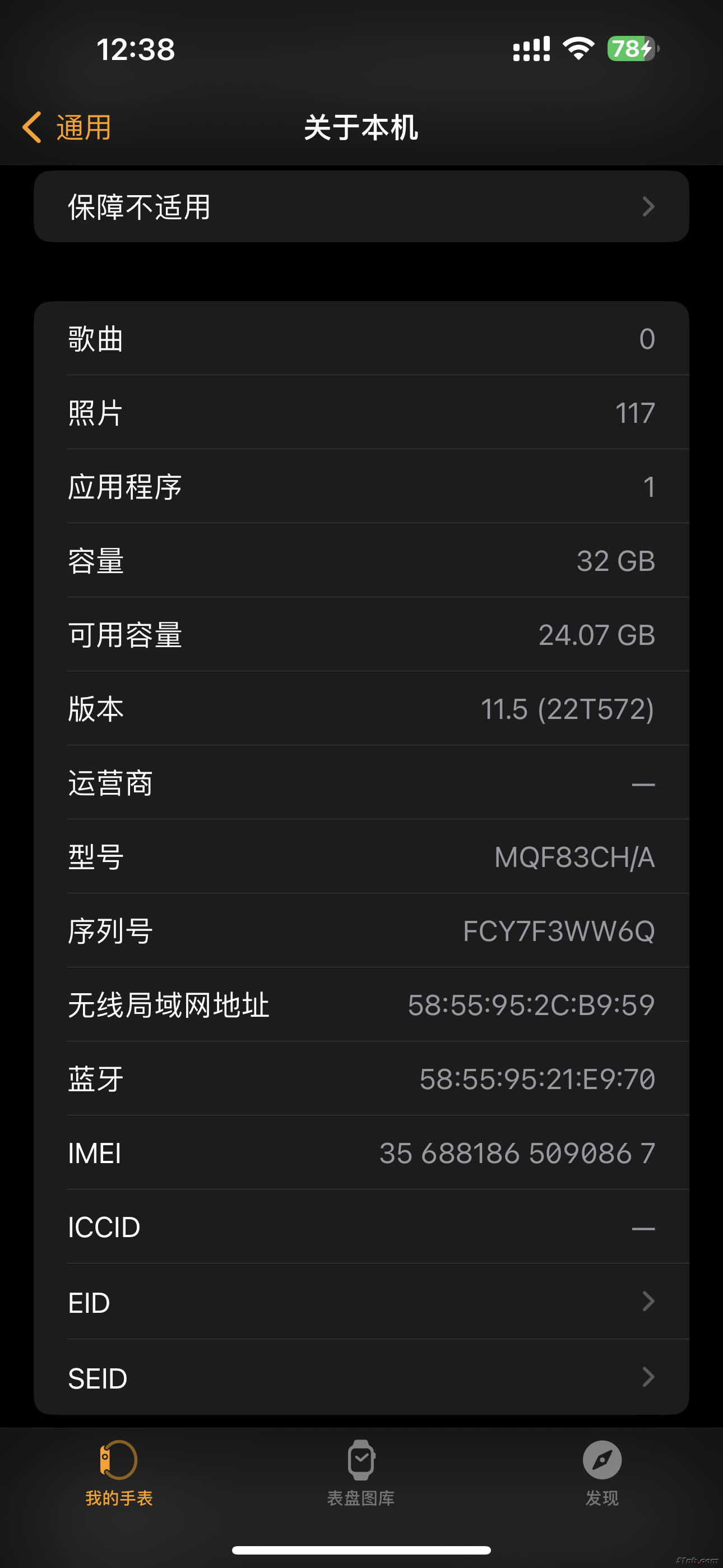723x1568 pixels.
Task: Open the 保障不适用 coverage row
Action: tap(361, 207)
